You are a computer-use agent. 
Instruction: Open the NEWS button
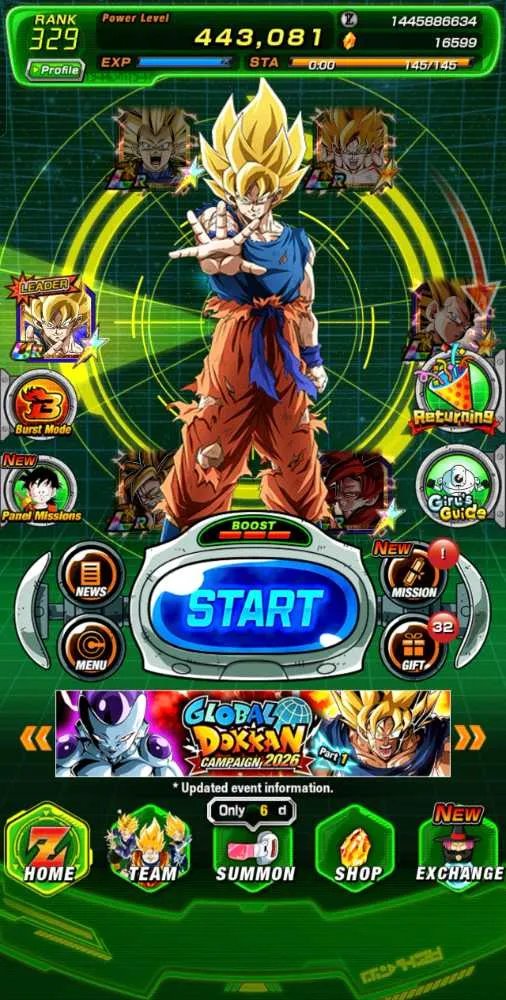click(x=91, y=574)
